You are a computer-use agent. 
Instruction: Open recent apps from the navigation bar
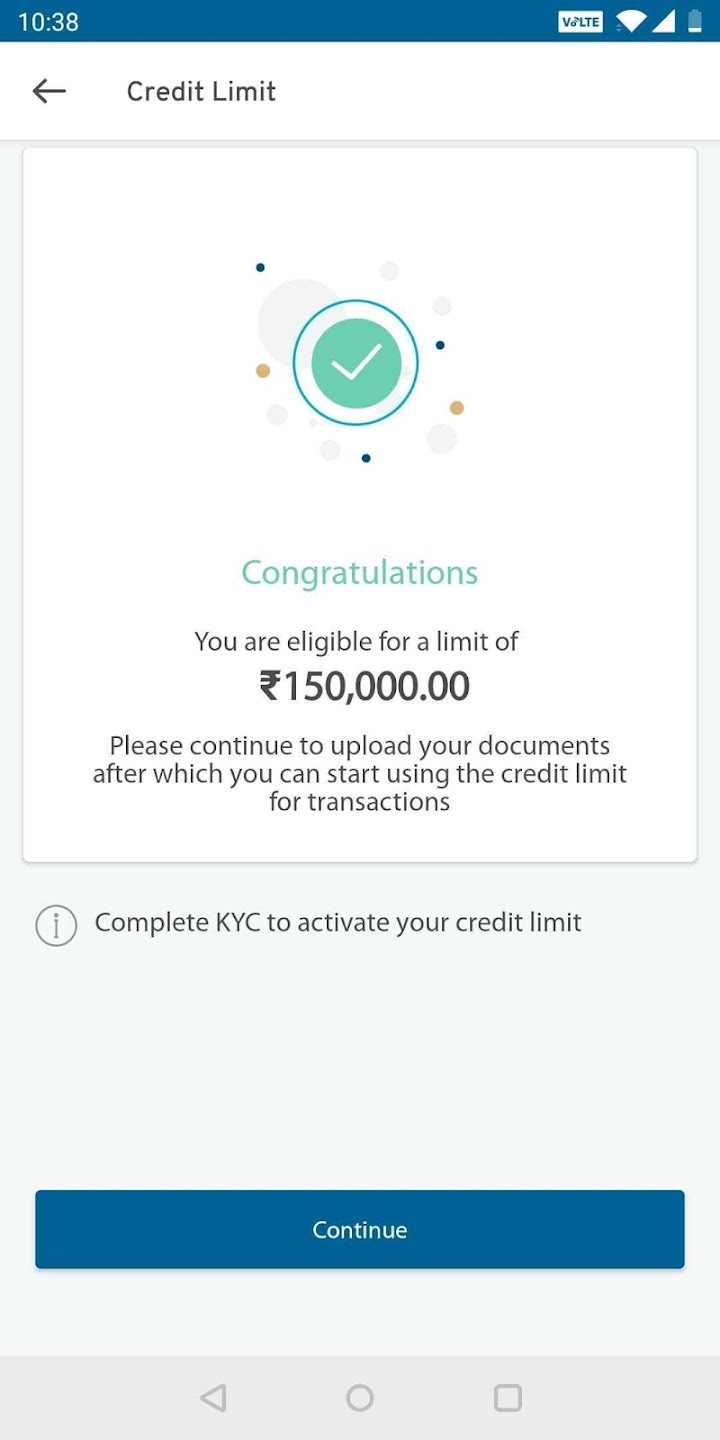point(508,1397)
